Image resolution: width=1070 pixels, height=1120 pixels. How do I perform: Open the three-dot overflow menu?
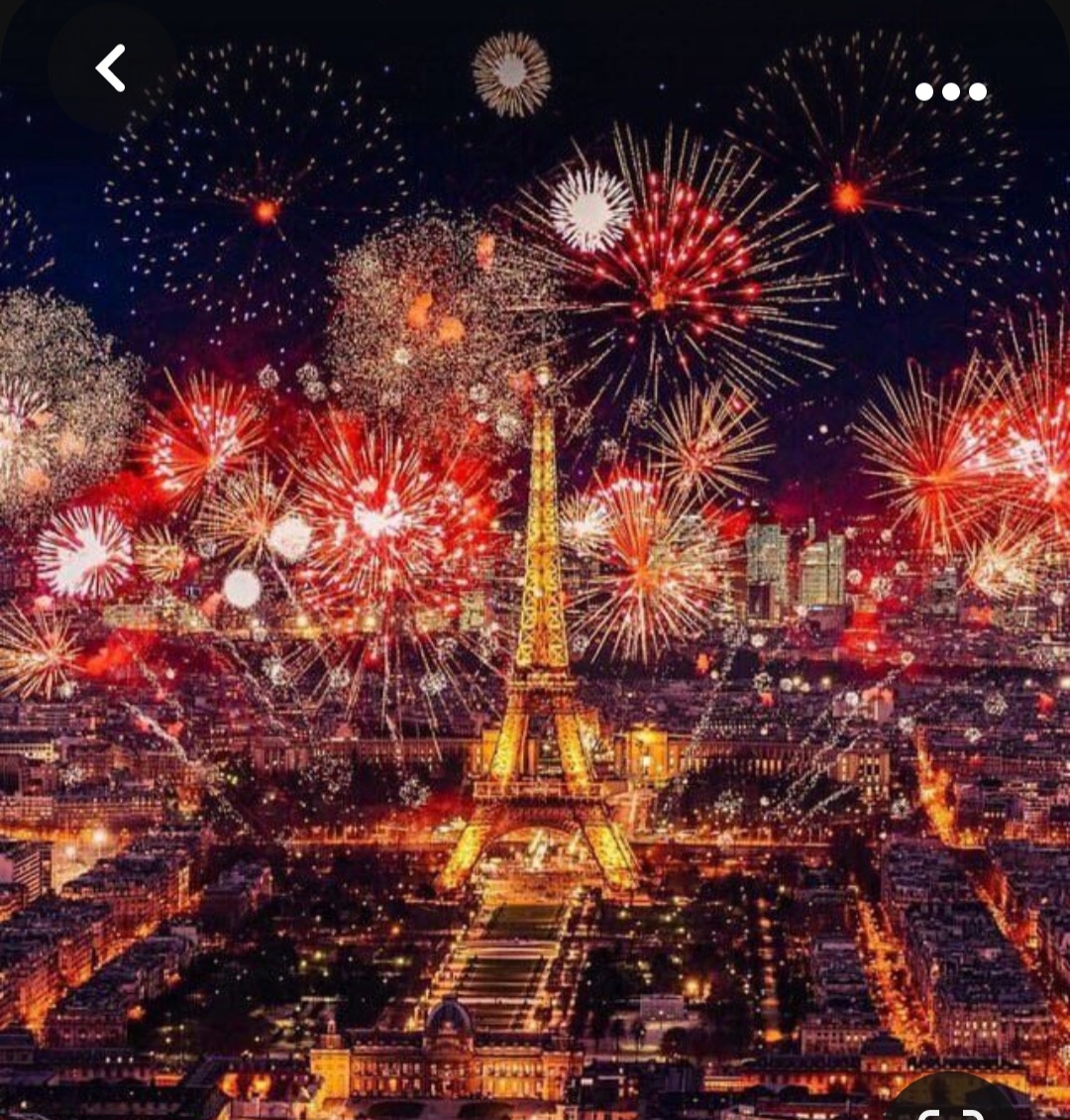pyautogui.click(x=950, y=92)
